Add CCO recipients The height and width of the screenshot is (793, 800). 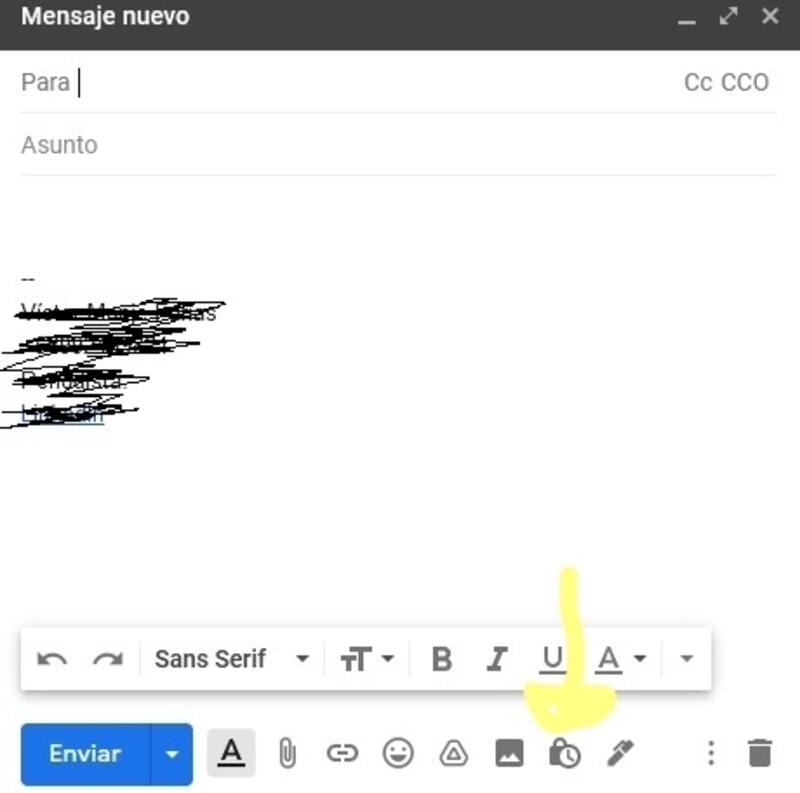point(745,82)
